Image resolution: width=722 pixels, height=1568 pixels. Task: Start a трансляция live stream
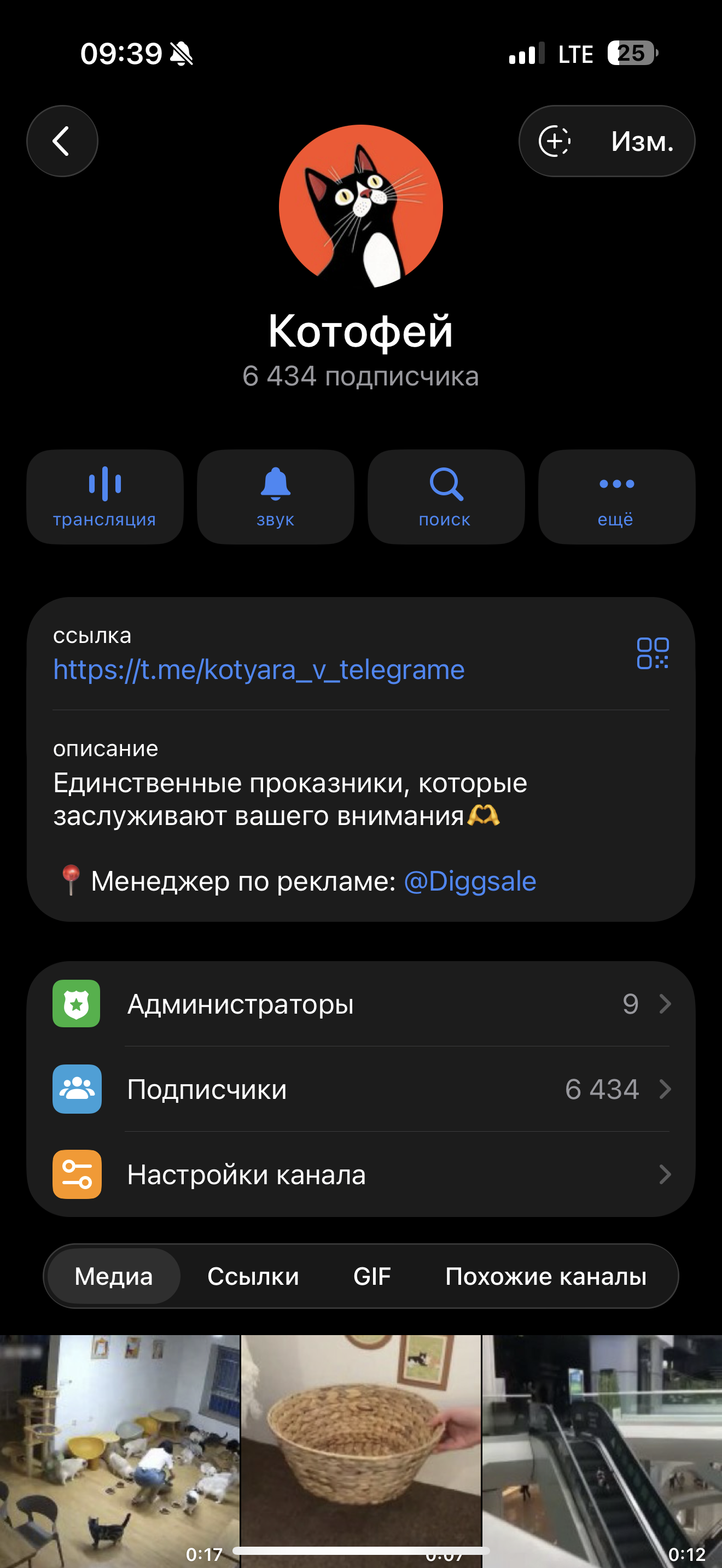pyautogui.click(x=104, y=496)
